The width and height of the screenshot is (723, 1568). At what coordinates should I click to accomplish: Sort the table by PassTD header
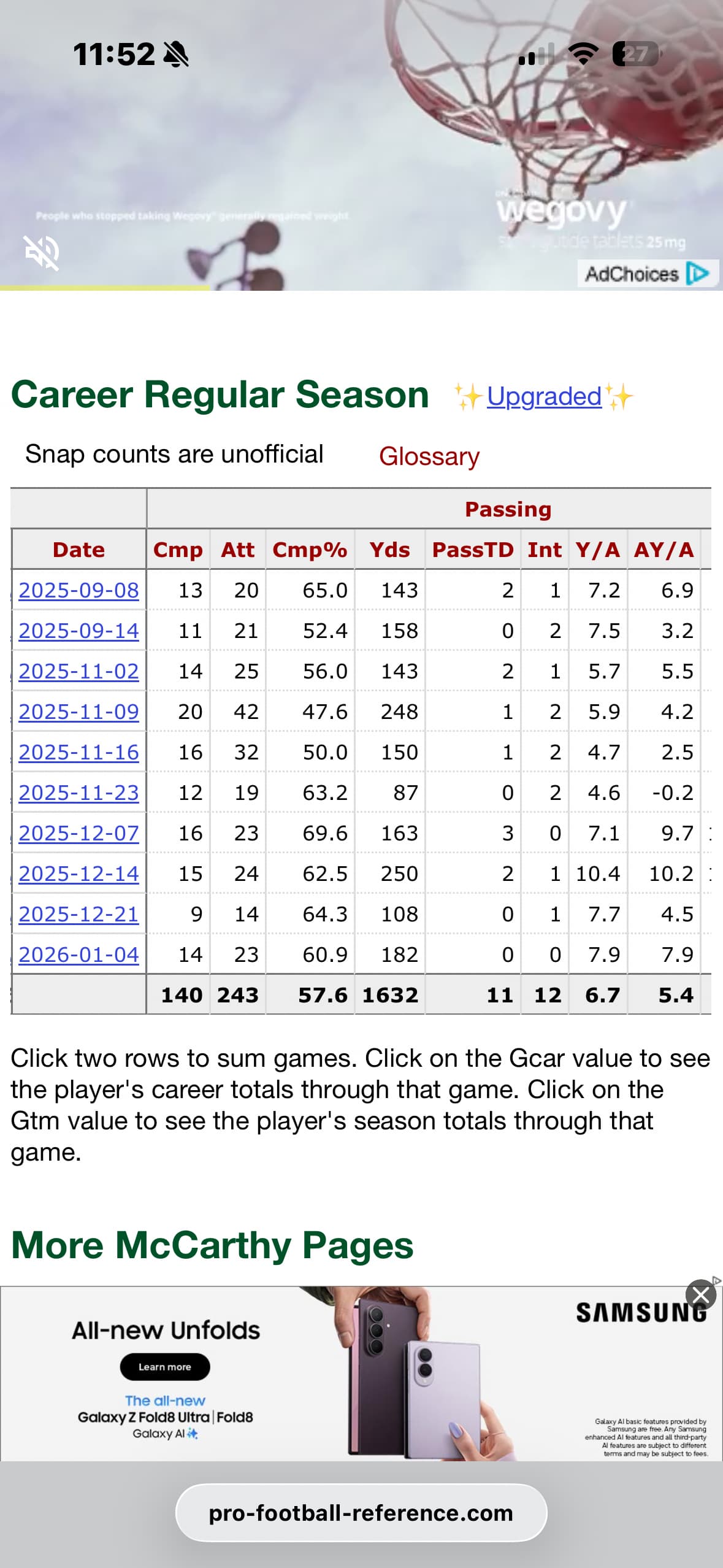coord(472,550)
